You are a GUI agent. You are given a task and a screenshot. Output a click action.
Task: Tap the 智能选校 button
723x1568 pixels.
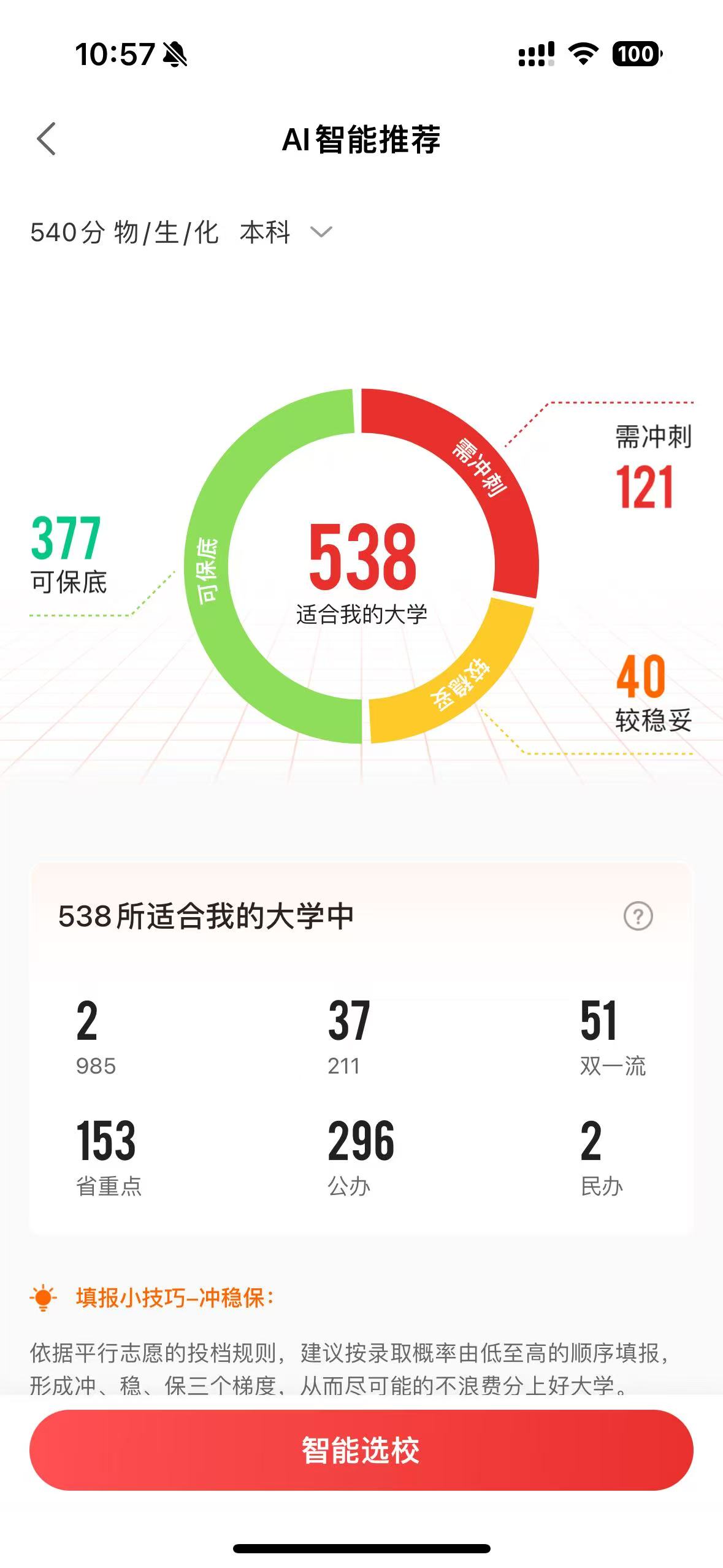click(361, 1450)
